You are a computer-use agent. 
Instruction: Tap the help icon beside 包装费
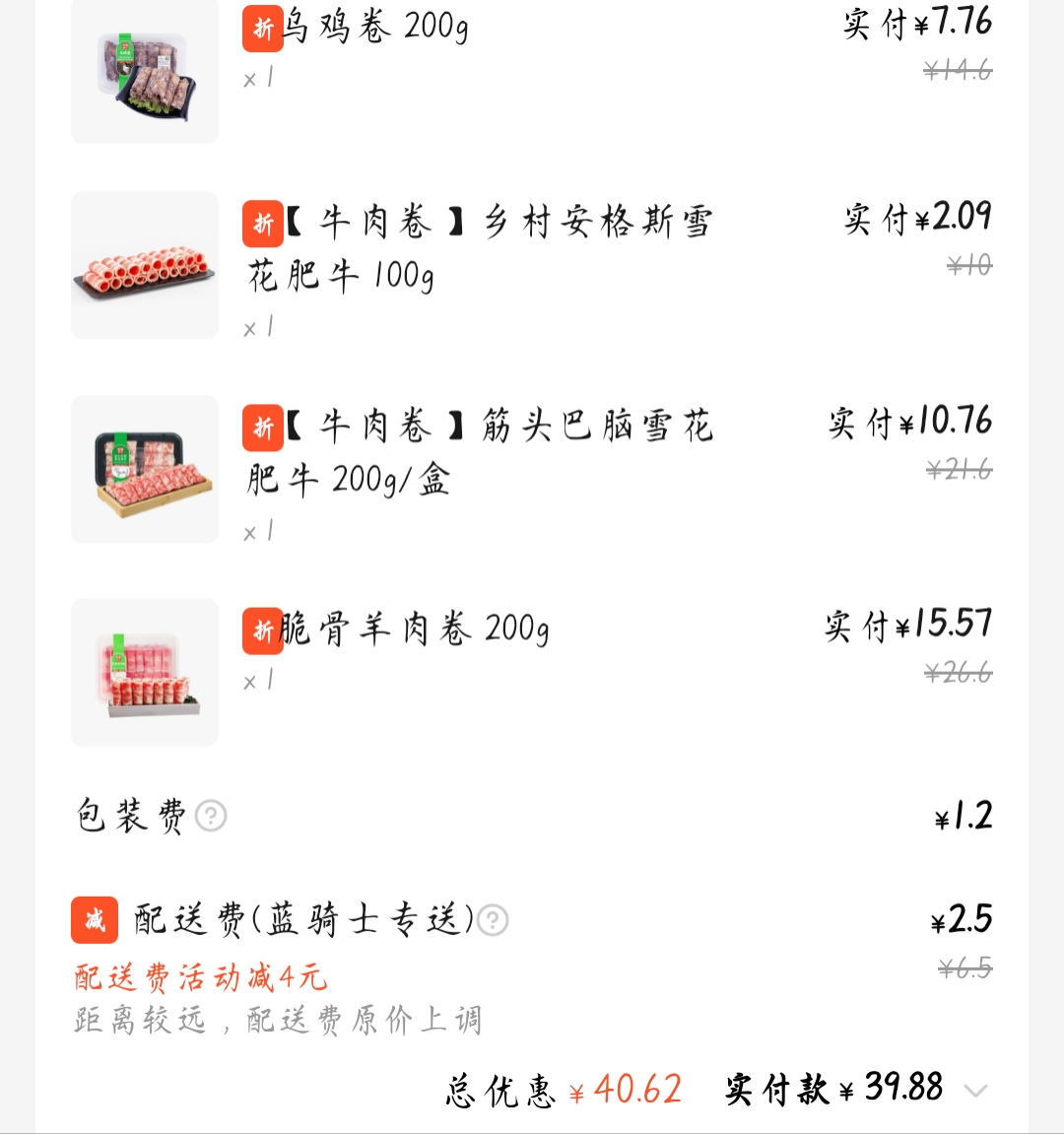click(211, 816)
